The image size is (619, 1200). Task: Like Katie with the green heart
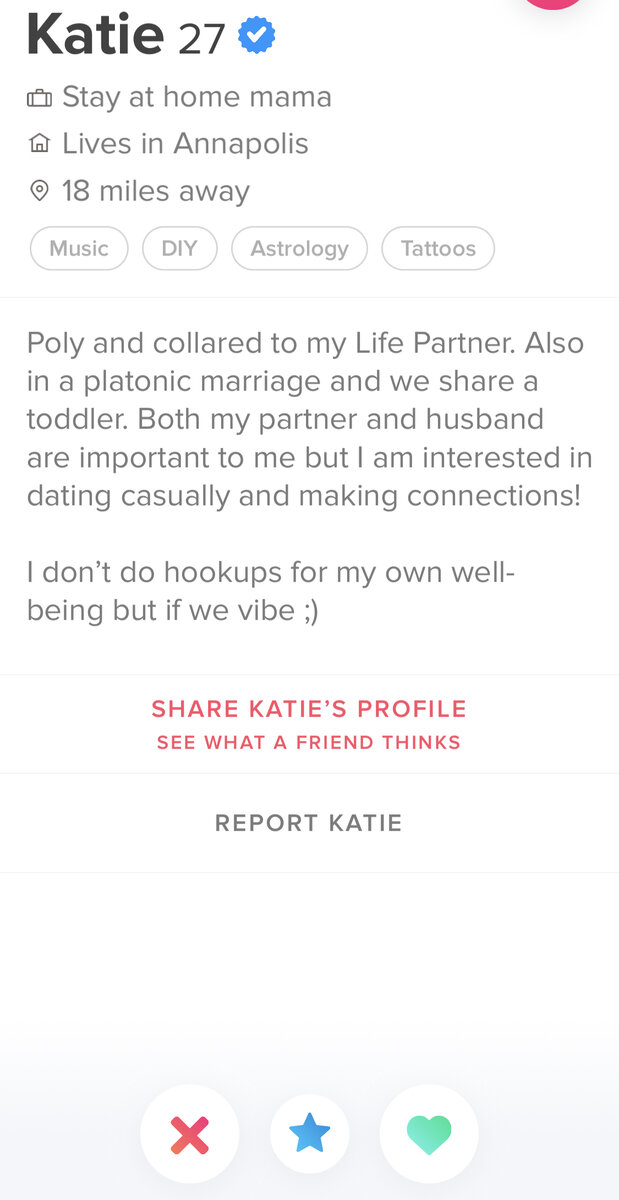(429, 1135)
